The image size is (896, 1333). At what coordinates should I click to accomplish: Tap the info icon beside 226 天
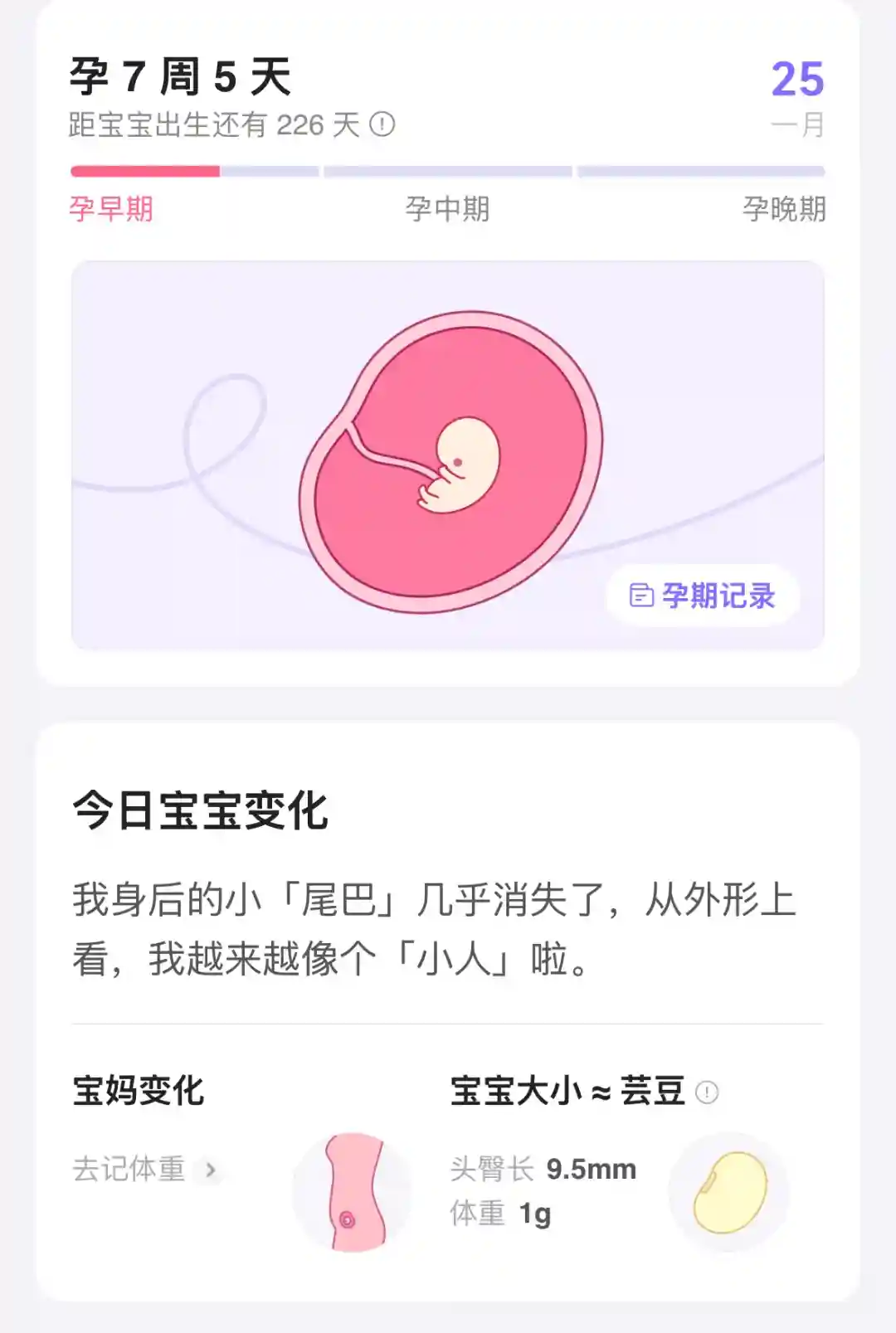pyautogui.click(x=382, y=125)
